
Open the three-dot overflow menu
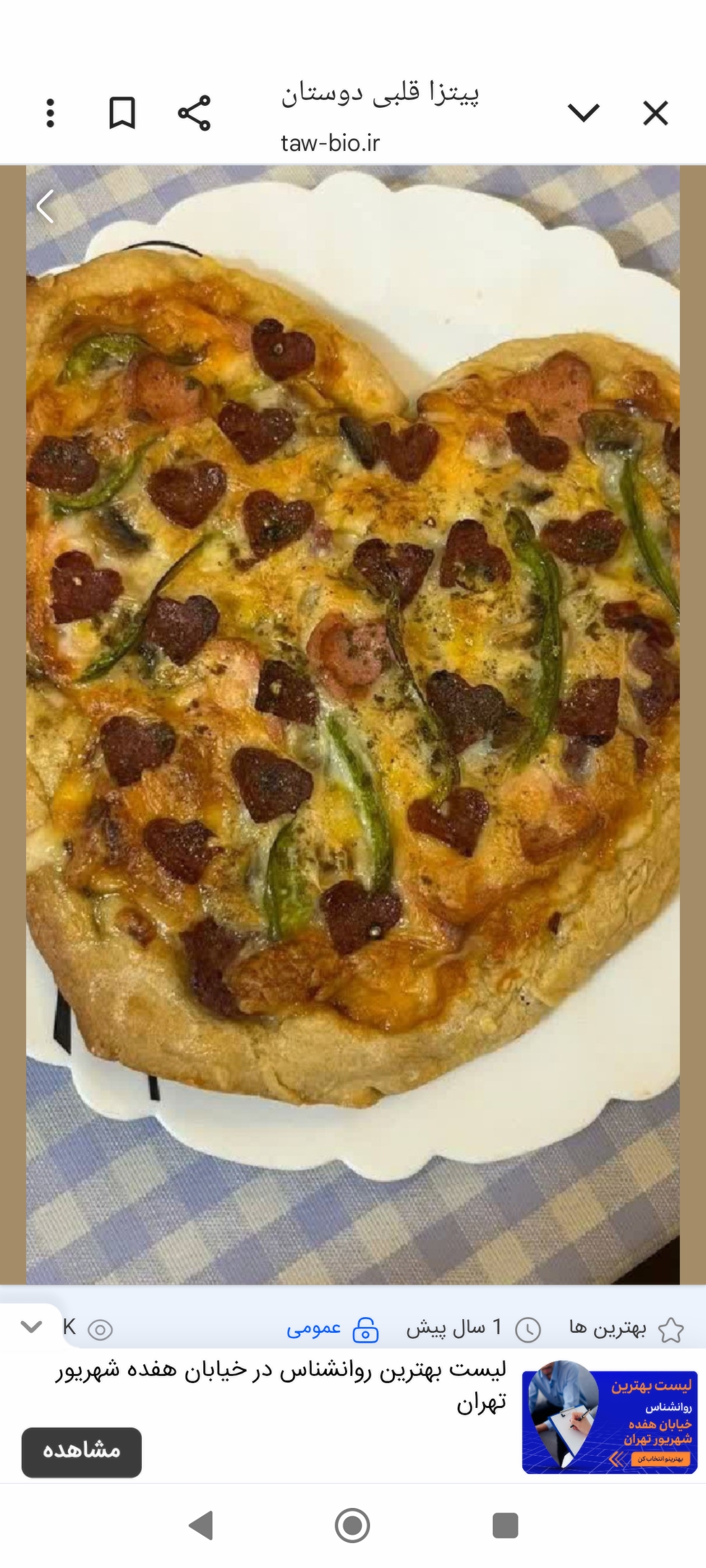50,114
